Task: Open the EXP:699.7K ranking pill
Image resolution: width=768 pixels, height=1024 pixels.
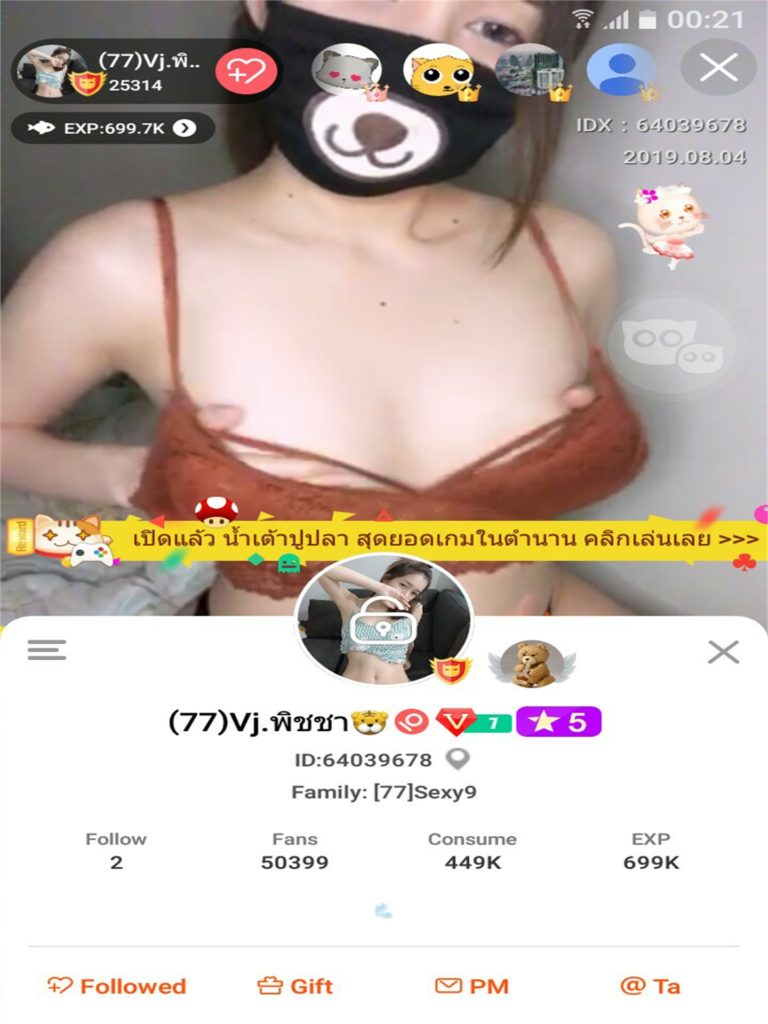Action: pyautogui.click(x=113, y=128)
